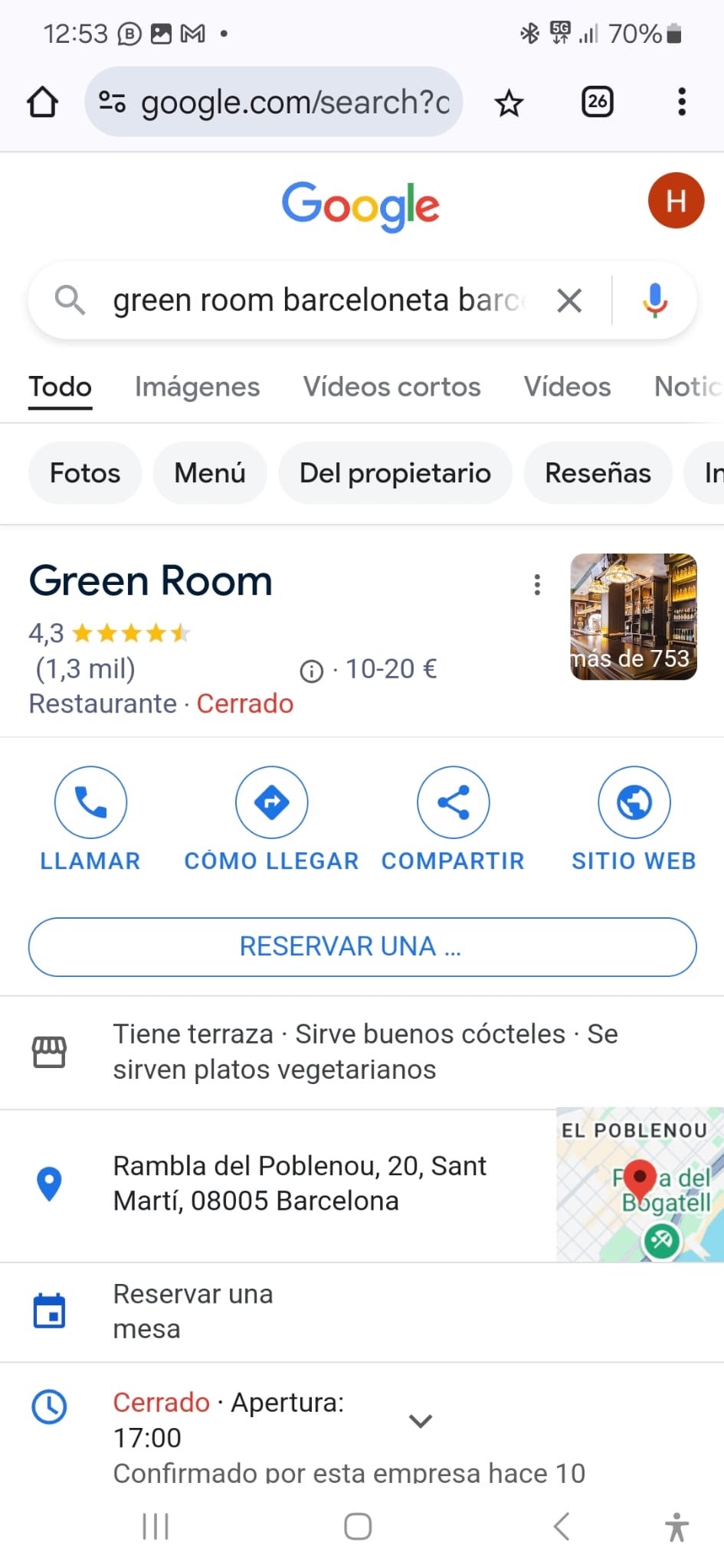Open the browser home page
The width and height of the screenshot is (724, 1568).
click(x=43, y=102)
